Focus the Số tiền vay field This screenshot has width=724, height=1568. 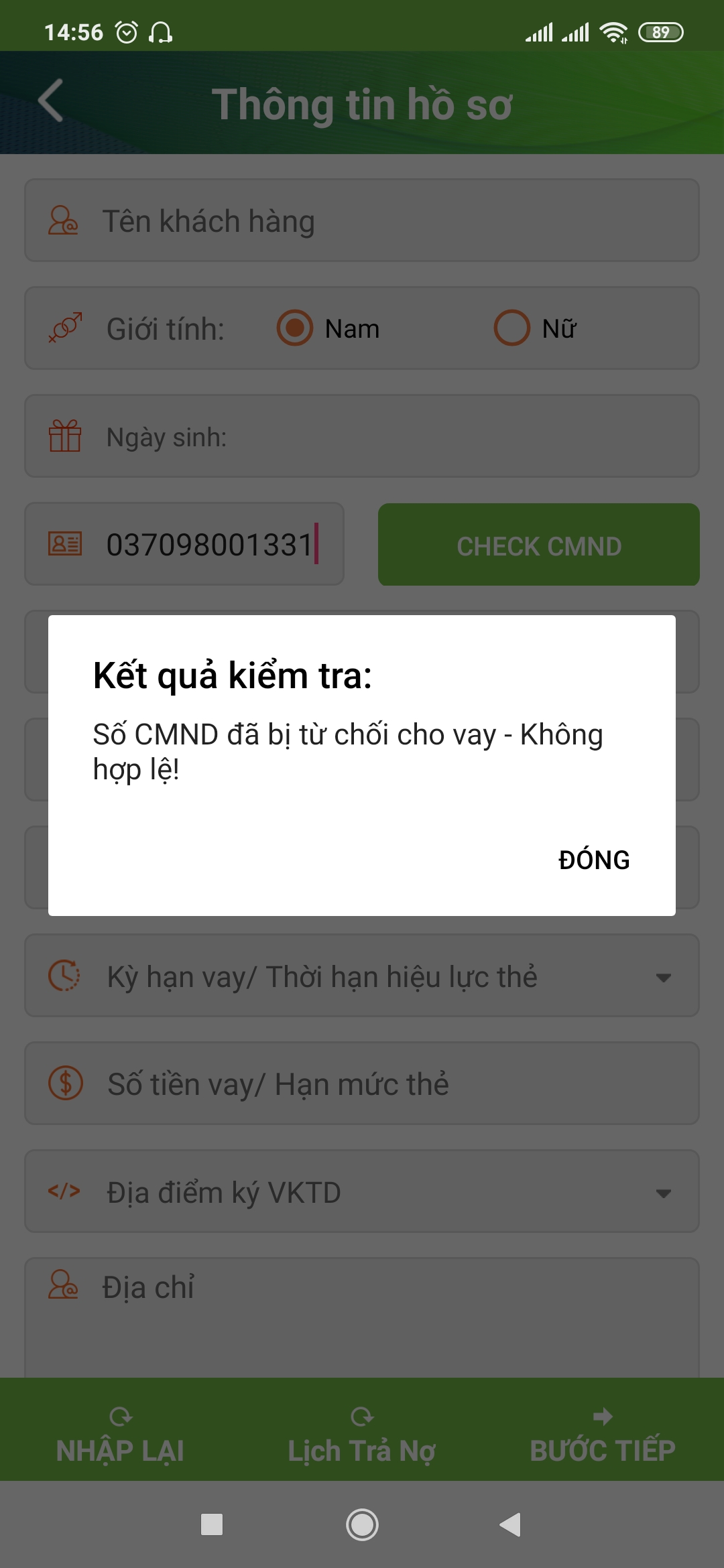pyautogui.click(x=362, y=1084)
